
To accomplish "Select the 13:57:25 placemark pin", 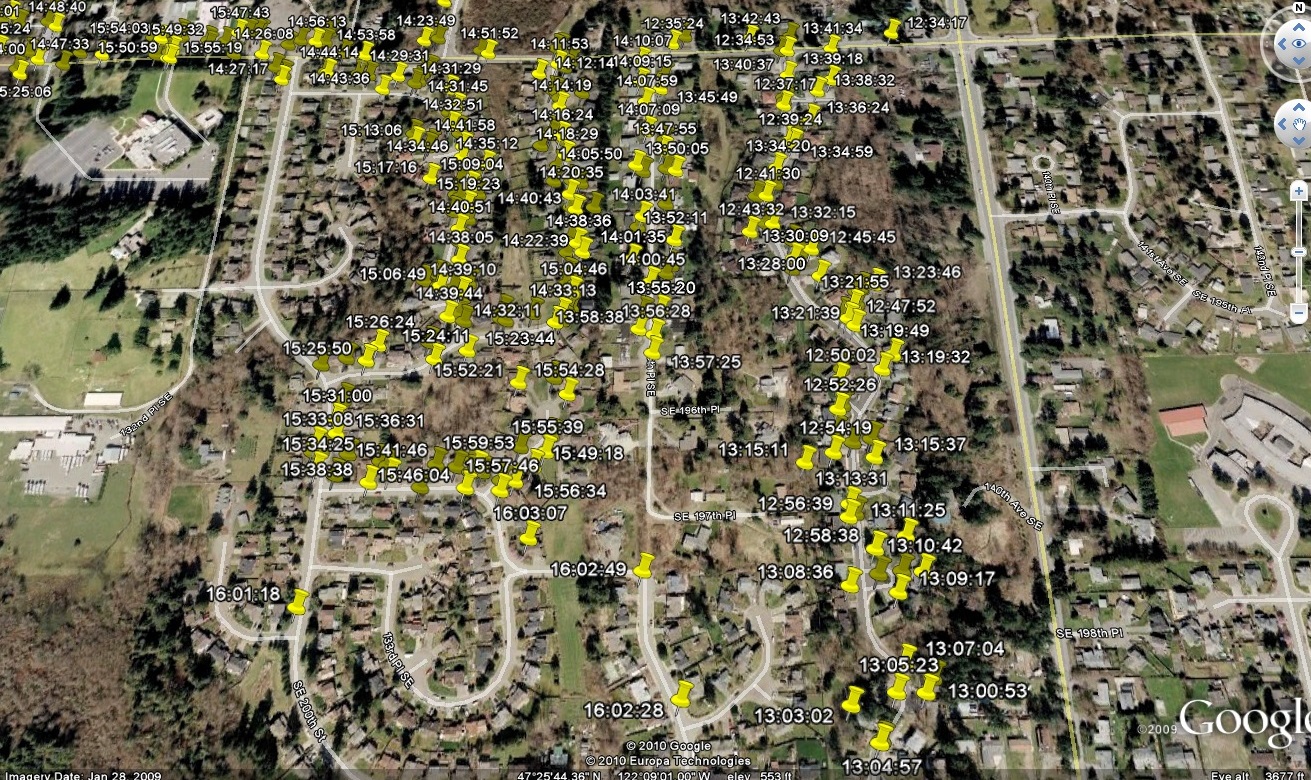I will [x=653, y=347].
